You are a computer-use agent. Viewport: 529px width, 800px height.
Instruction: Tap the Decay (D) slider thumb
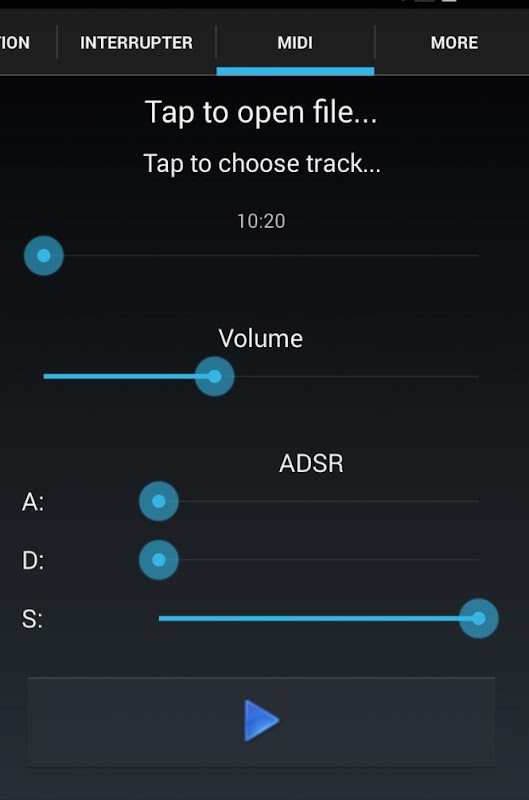[159, 560]
